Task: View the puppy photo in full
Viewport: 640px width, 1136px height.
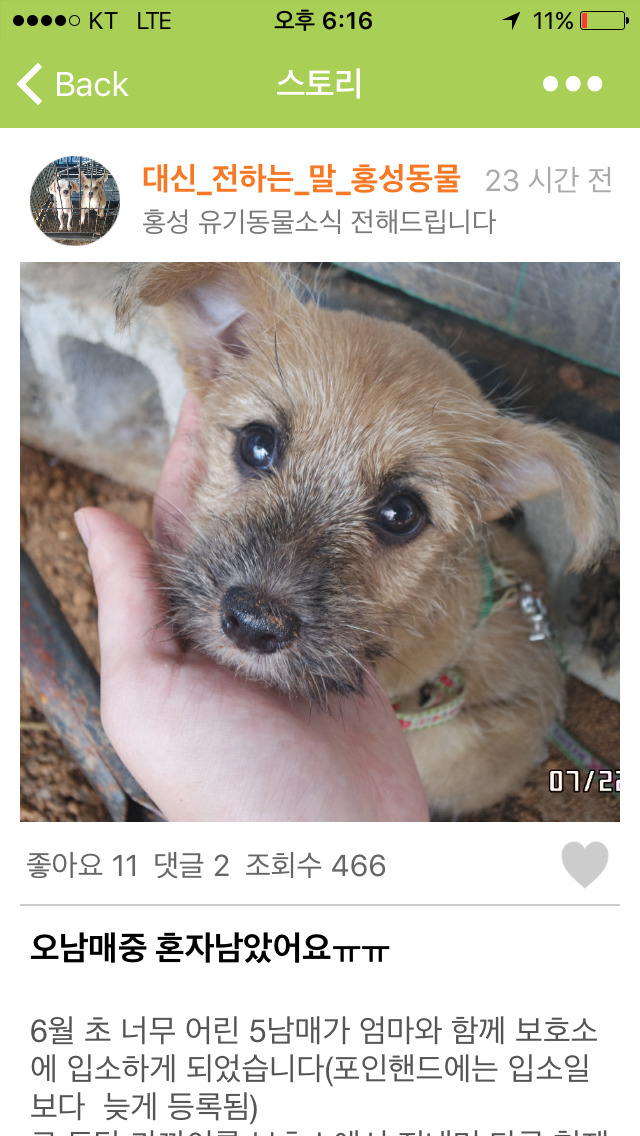Action: coord(320,542)
